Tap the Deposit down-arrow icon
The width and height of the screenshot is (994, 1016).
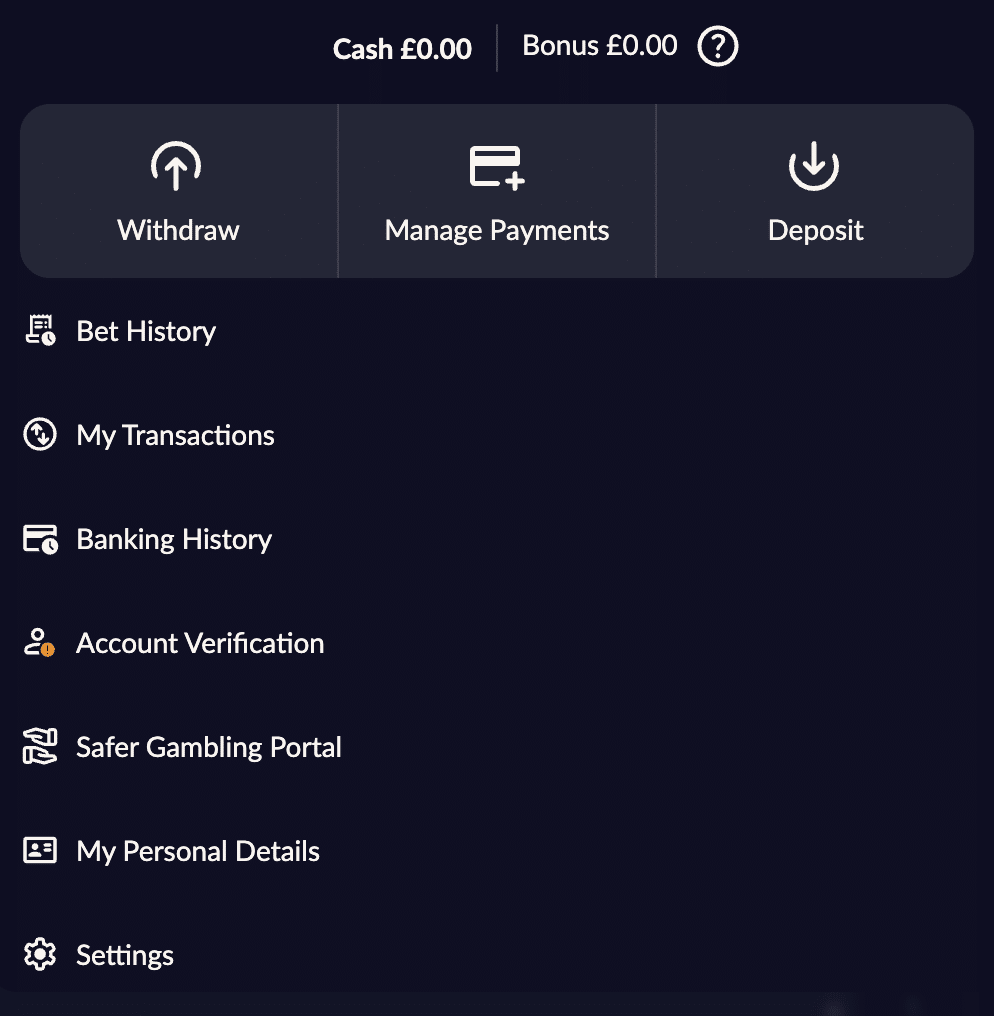(x=815, y=163)
